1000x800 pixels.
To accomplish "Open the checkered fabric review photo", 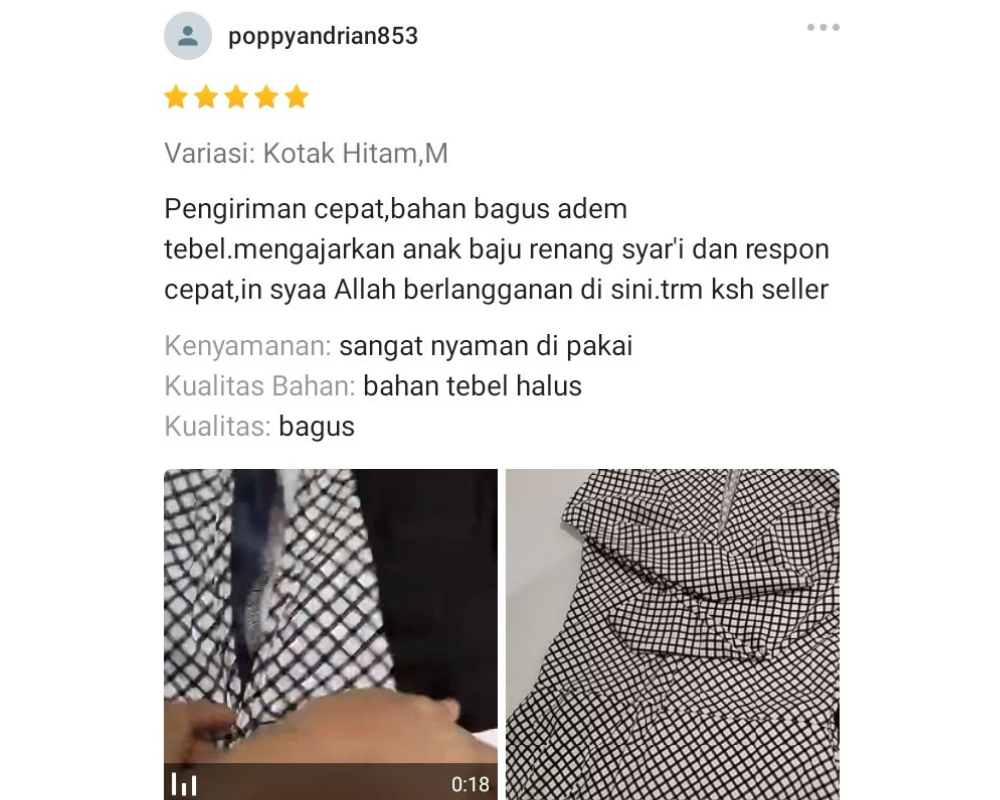I will 672,632.
